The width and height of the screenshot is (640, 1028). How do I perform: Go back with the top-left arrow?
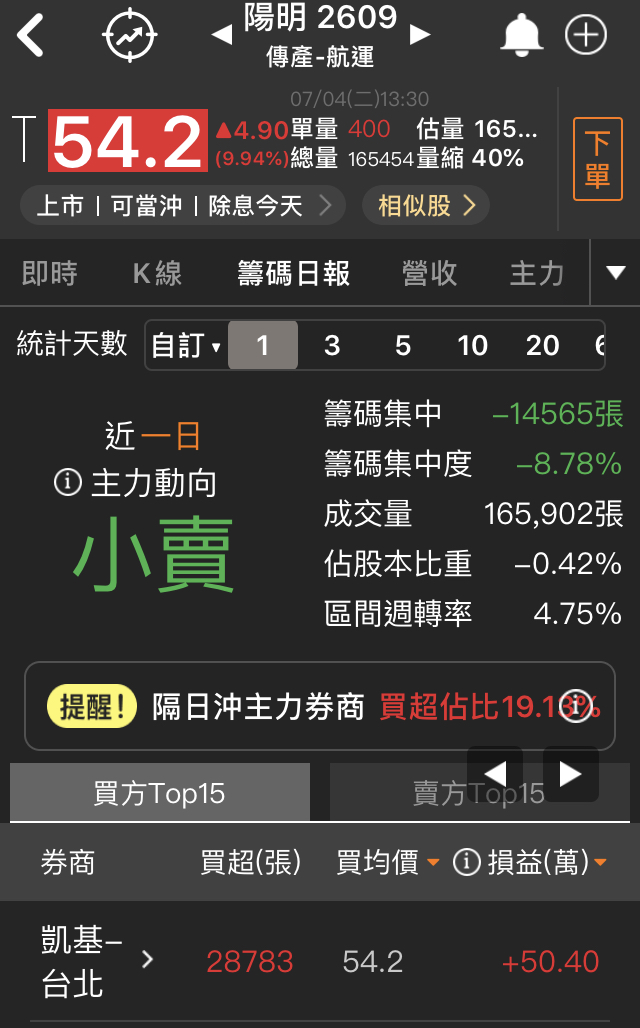(31, 36)
